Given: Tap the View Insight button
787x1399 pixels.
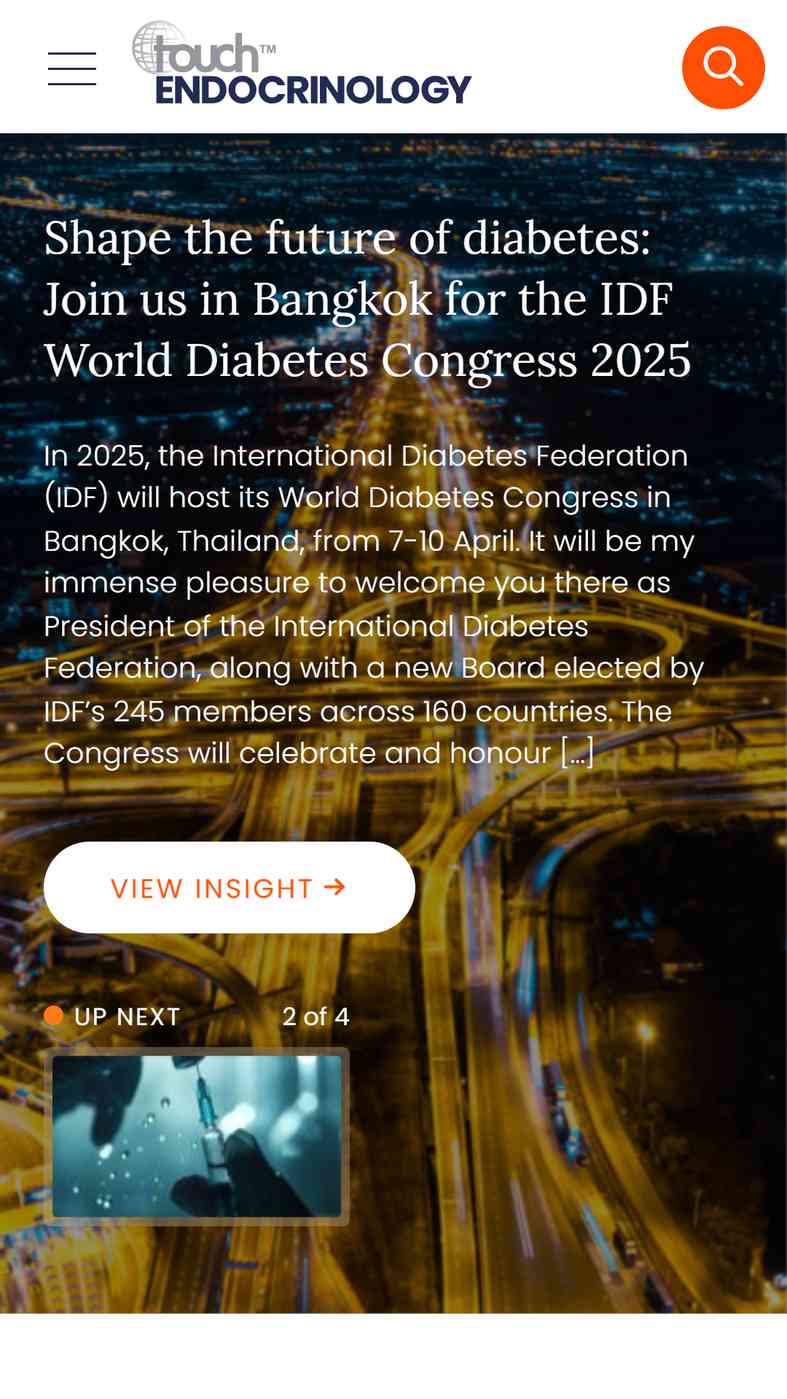Looking at the screenshot, I should point(229,887).
